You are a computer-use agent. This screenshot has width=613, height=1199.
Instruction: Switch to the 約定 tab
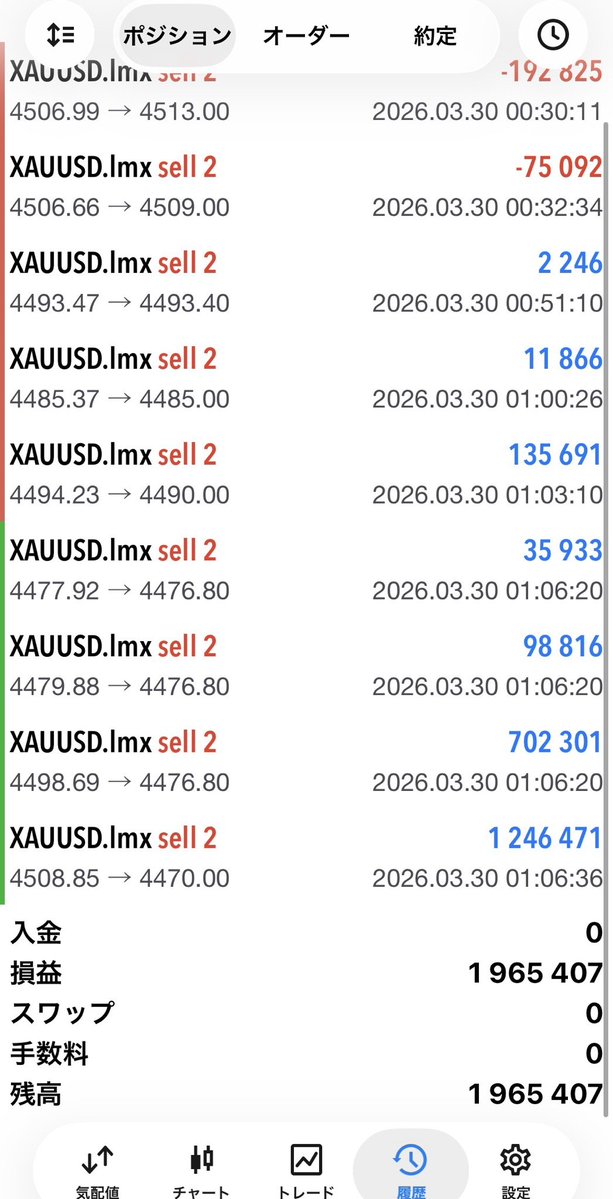click(x=435, y=36)
